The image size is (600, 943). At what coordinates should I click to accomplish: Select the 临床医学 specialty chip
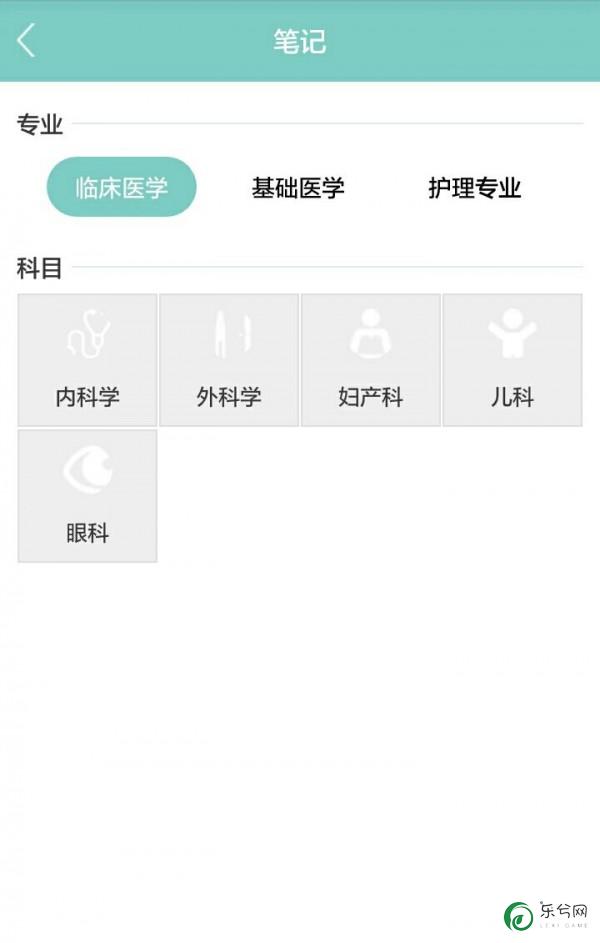pos(122,187)
